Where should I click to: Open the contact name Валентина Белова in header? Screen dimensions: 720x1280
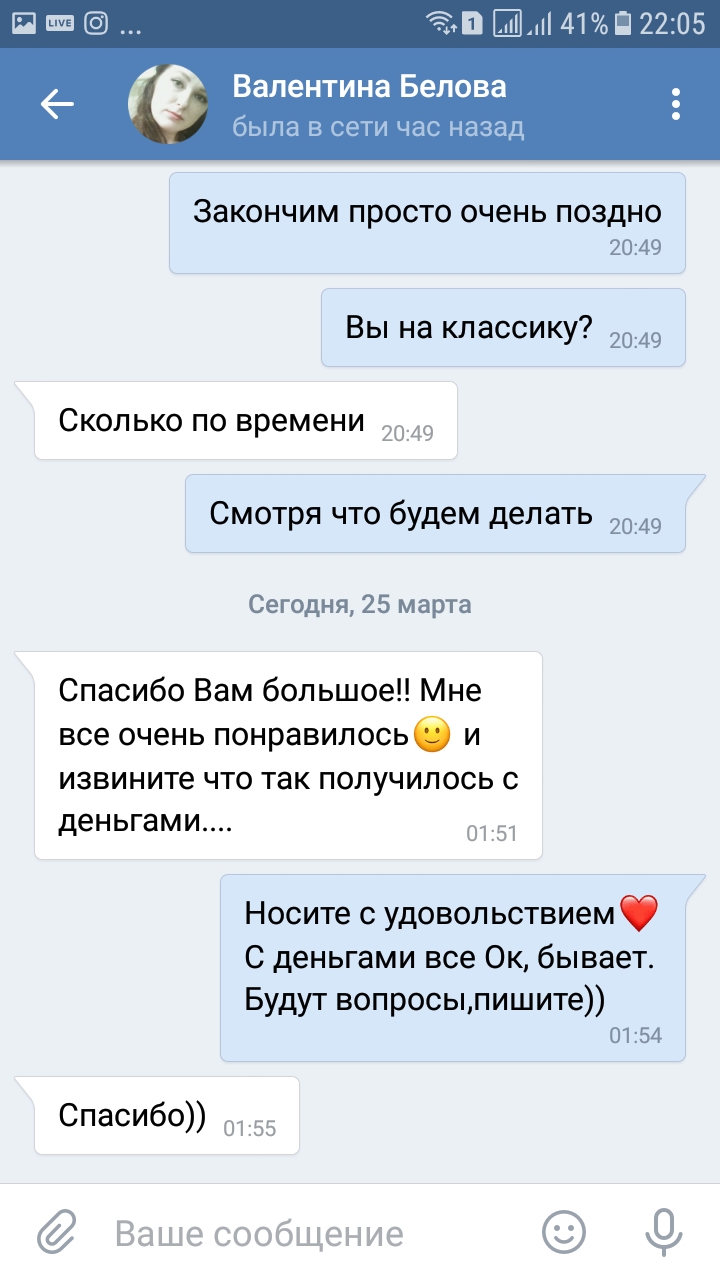tap(369, 87)
